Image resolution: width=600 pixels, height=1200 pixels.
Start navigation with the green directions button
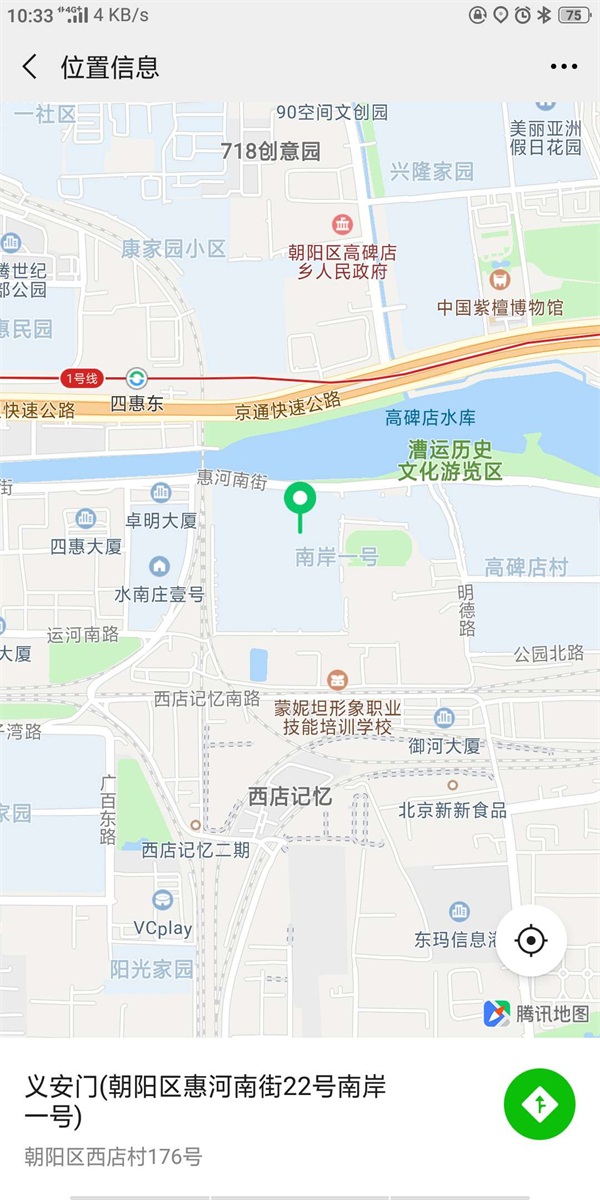pos(540,1103)
